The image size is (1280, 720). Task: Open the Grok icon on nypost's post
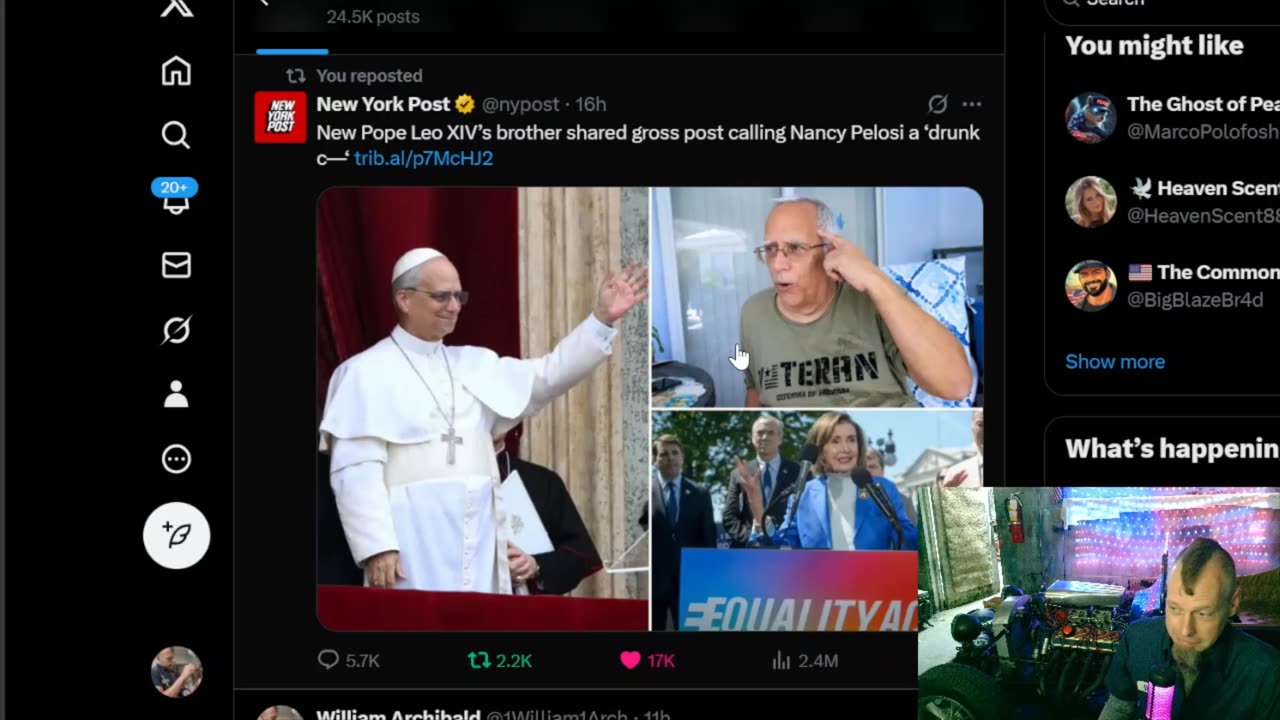point(937,104)
